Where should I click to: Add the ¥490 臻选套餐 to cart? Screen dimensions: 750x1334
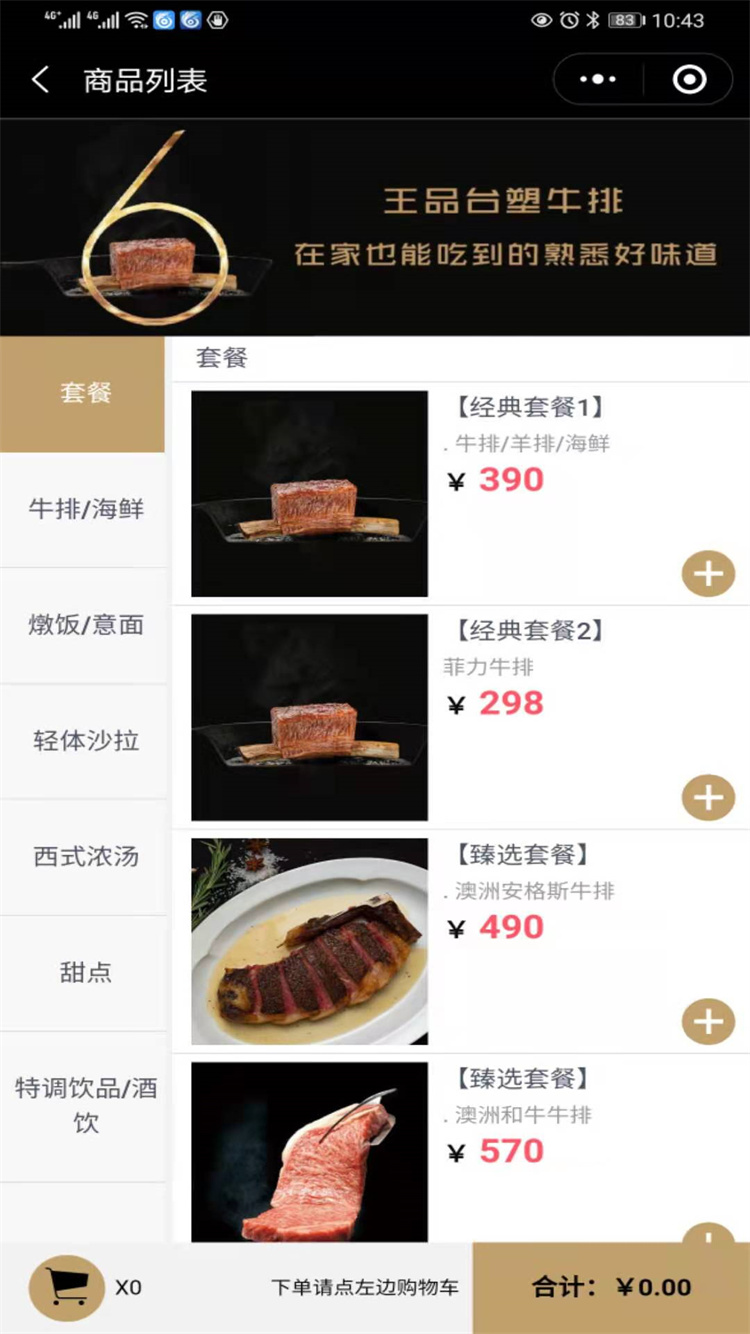(708, 1022)
